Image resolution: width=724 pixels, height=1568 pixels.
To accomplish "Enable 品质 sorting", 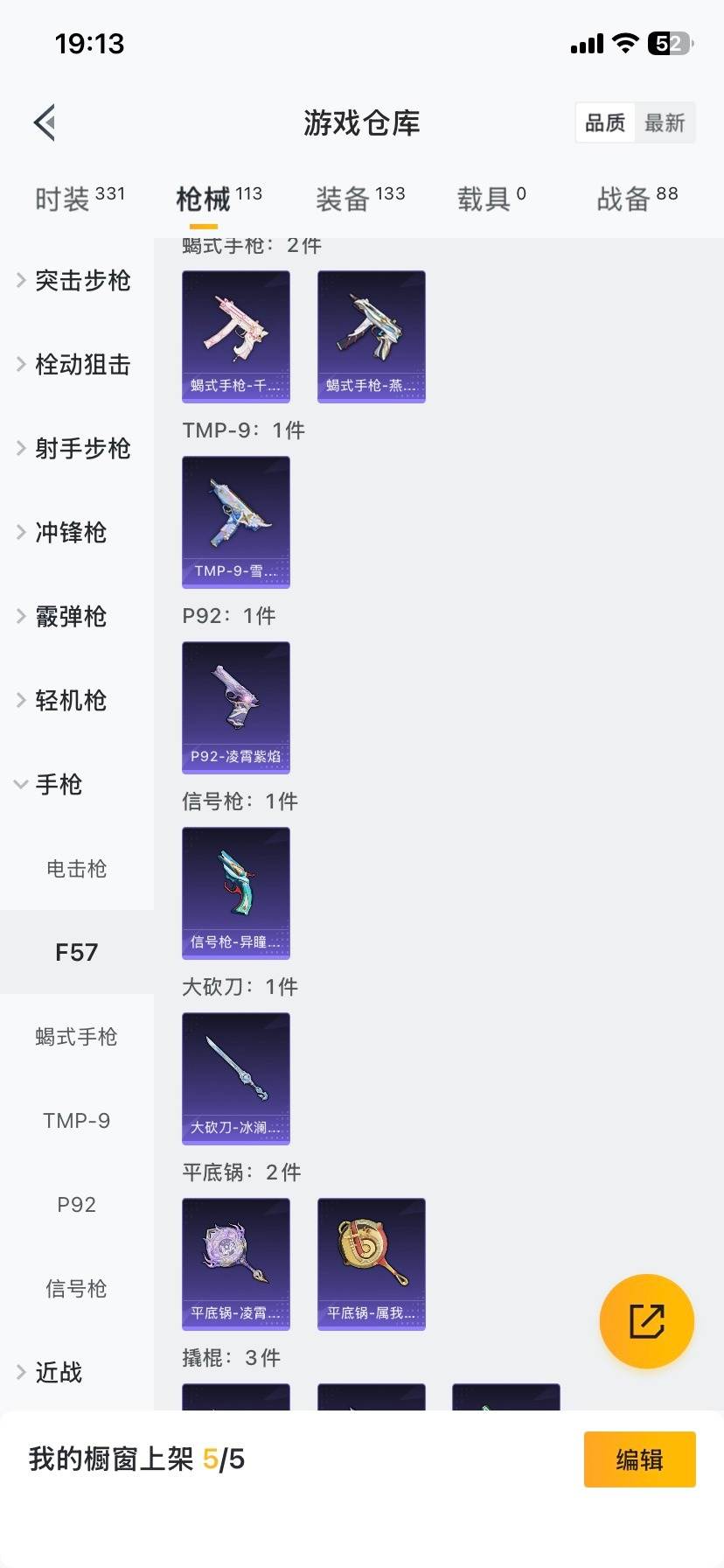I will pos(604,122).
